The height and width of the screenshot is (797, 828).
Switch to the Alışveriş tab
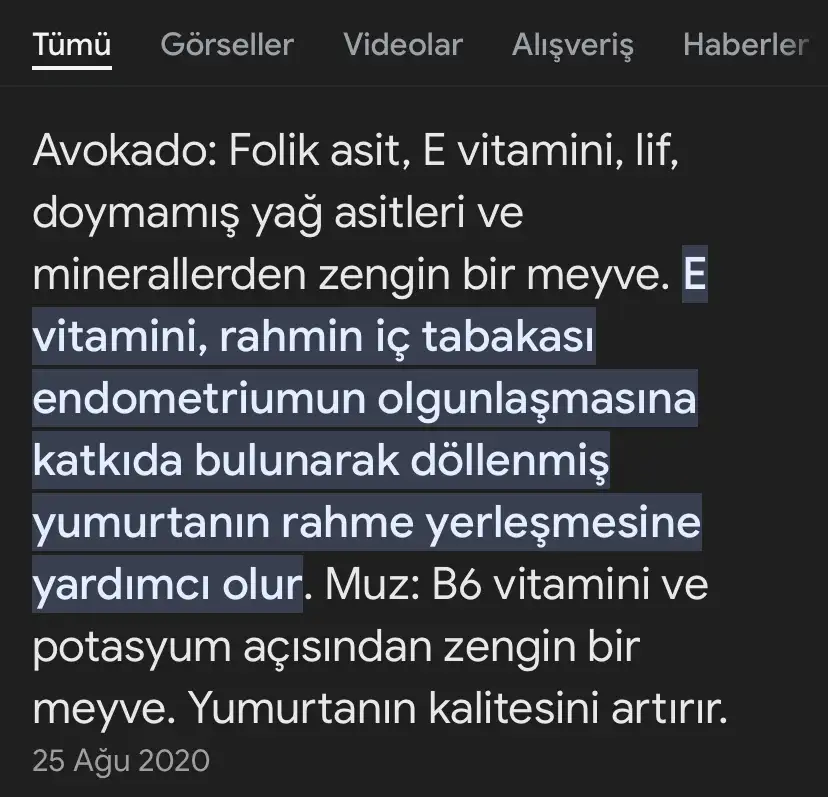(572, 45)
